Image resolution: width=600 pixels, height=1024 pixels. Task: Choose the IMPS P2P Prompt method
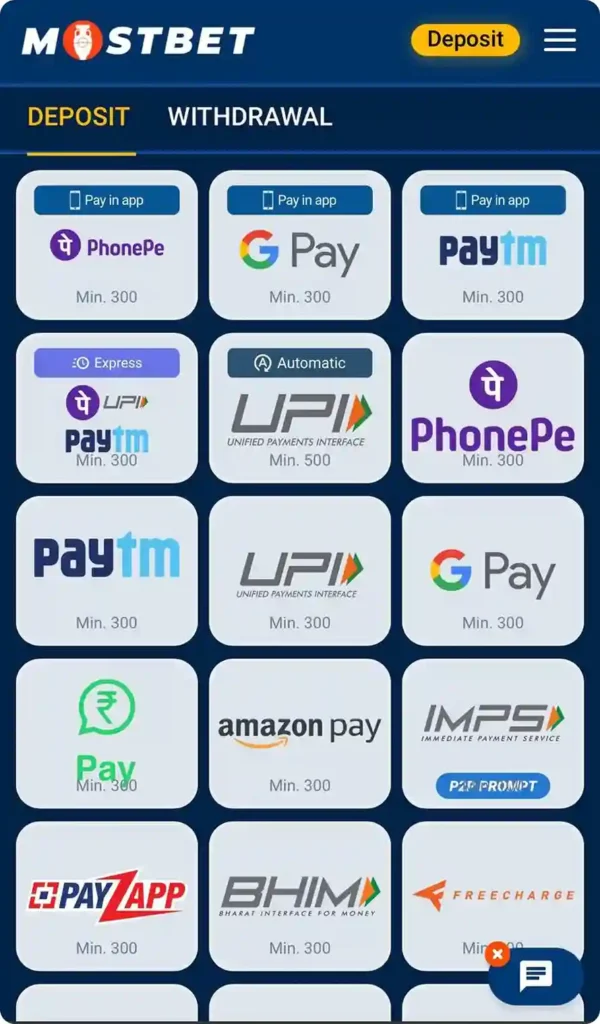point(493,733)
